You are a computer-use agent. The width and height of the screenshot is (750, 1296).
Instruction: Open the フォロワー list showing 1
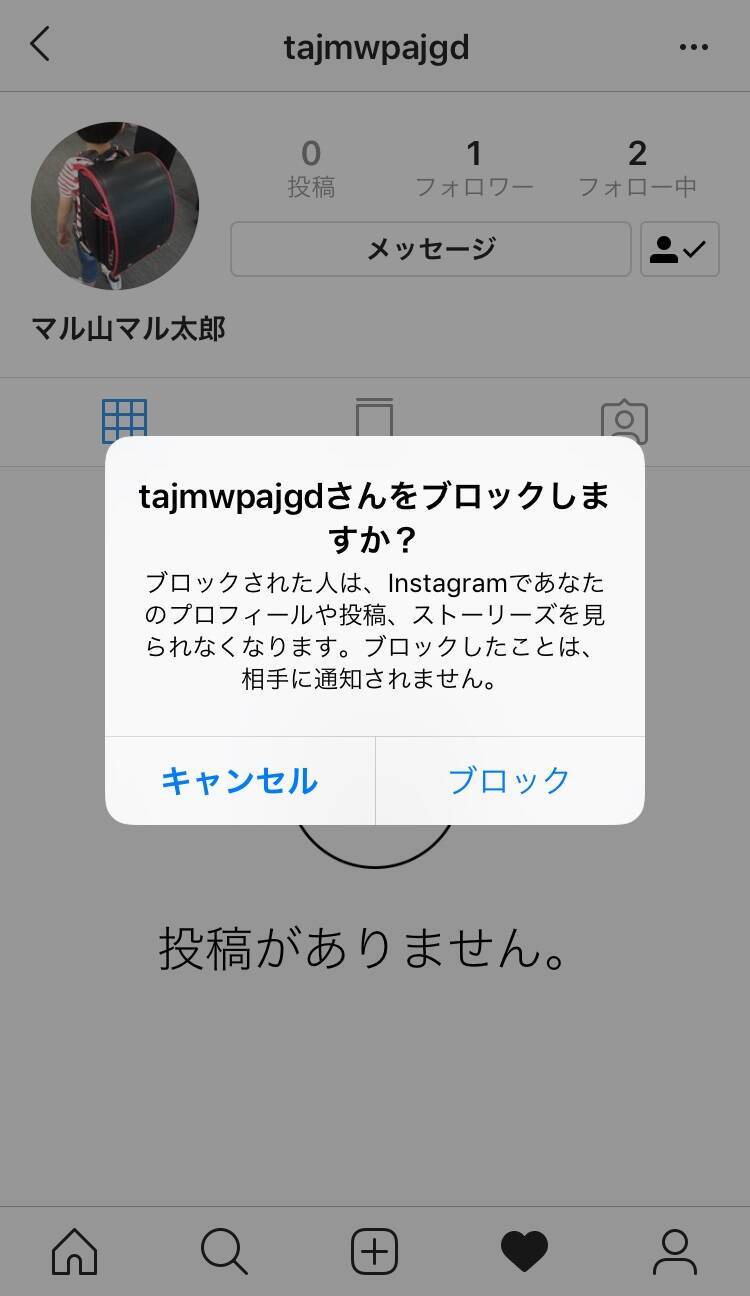click(474, 168)
